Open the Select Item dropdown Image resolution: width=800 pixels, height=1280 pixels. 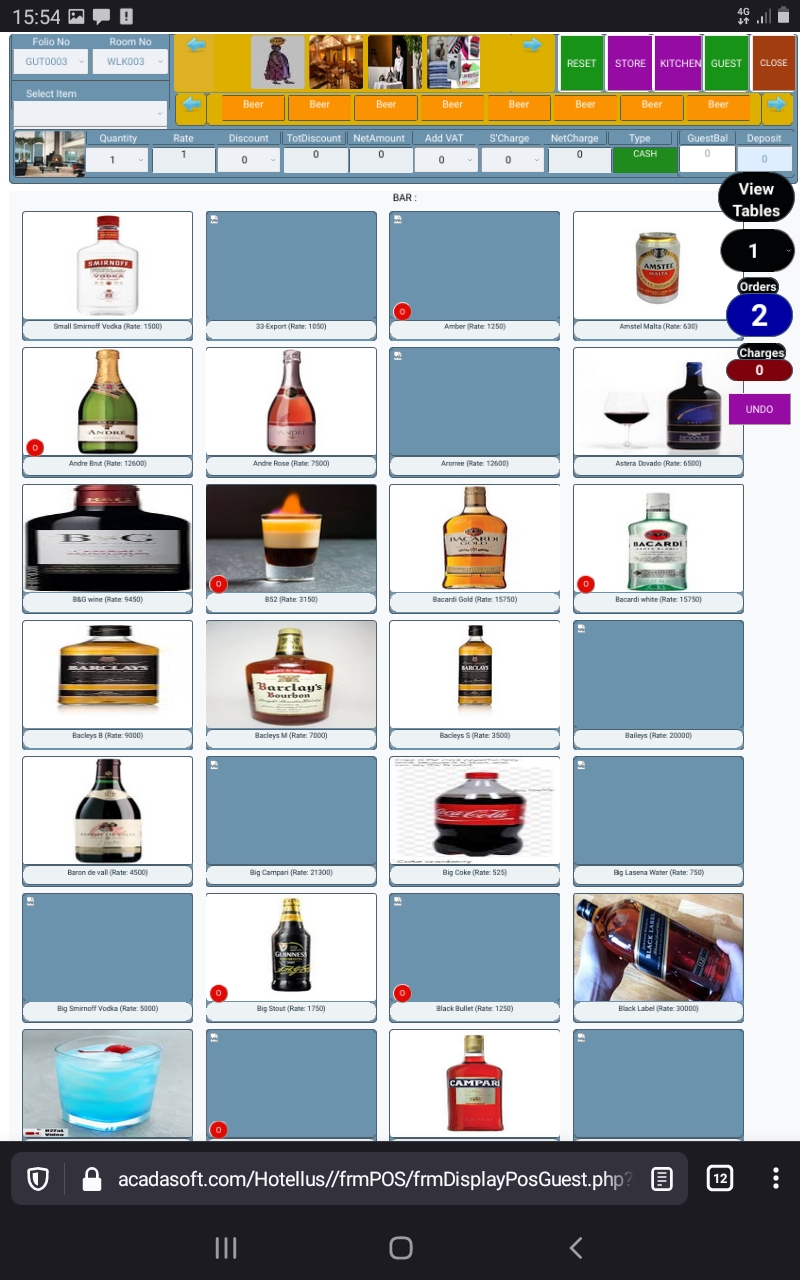[x=90, y=113]
